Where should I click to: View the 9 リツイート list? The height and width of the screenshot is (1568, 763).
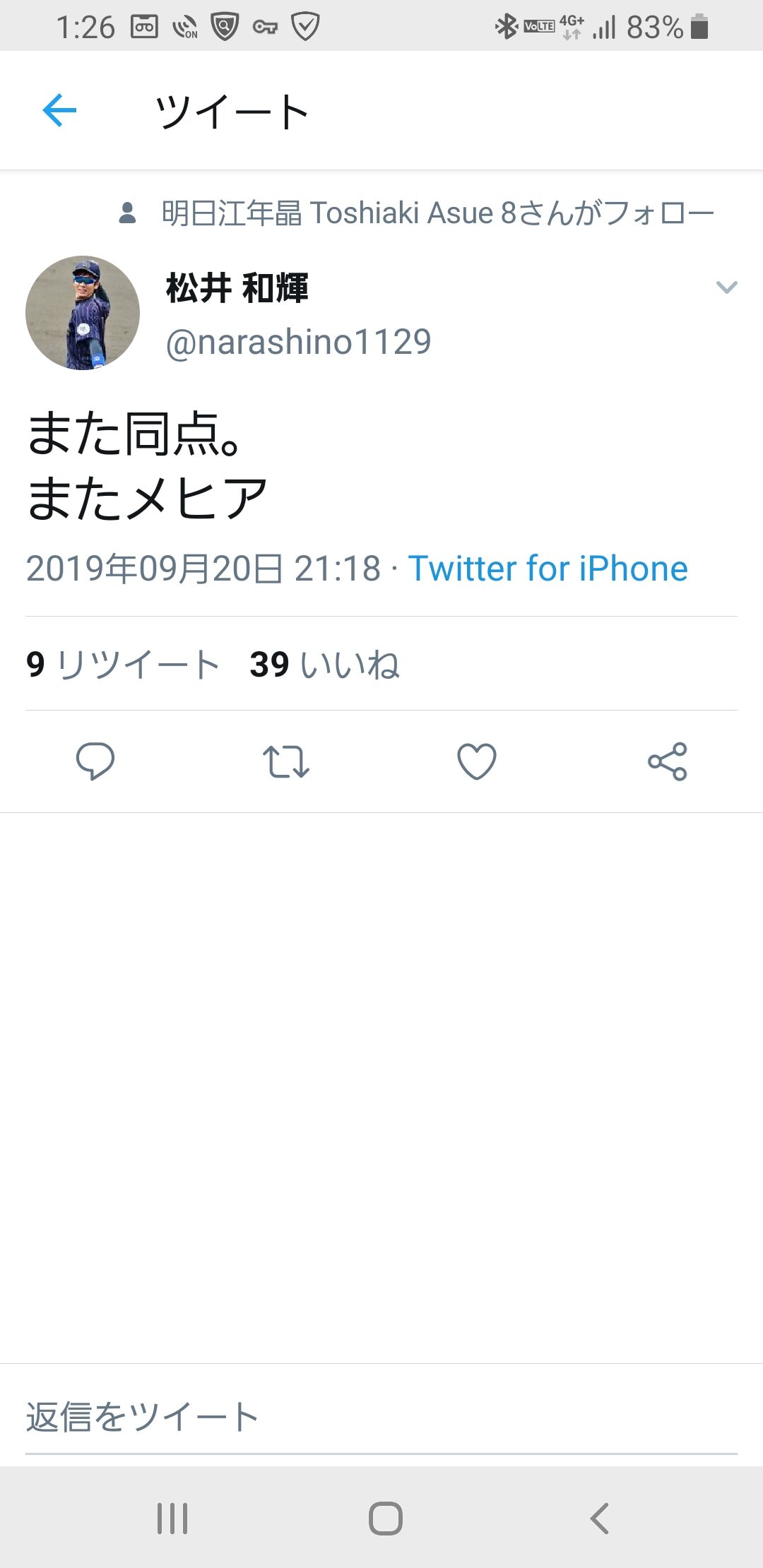click(x=123, y=665)
